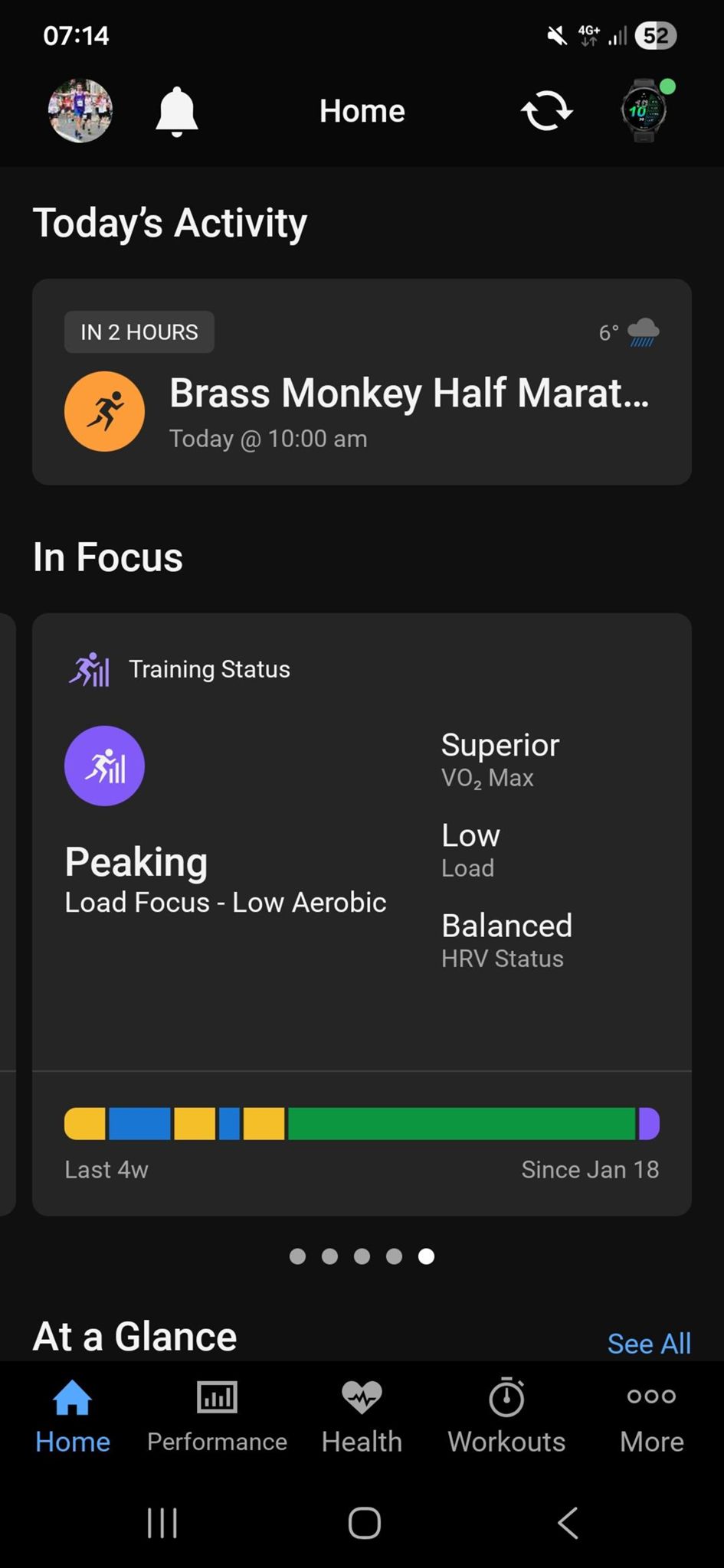
Task: Open recent apps from navigation bar
Action: (x=162, y=1523)
